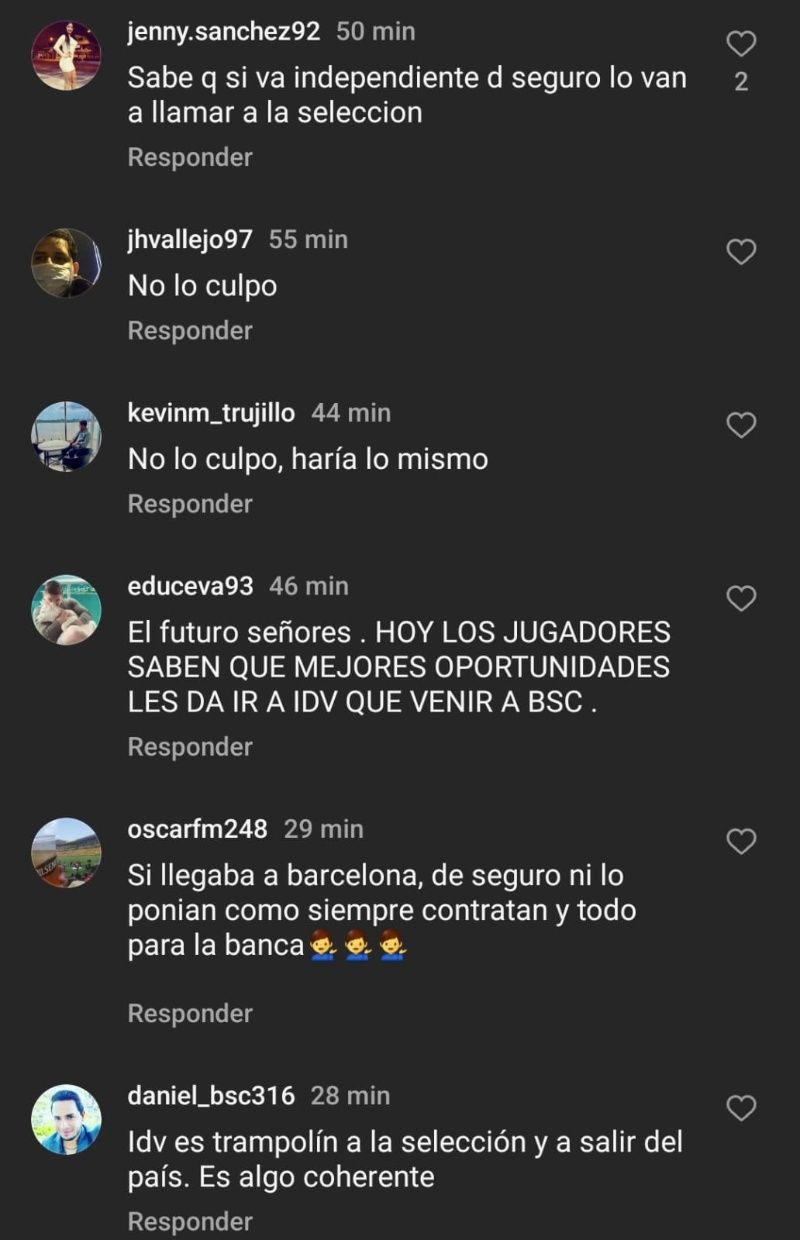This screenshot has width=800, height=1240.
Task: Visit oscarfm248's profile picture
Action: click(66, 853)
